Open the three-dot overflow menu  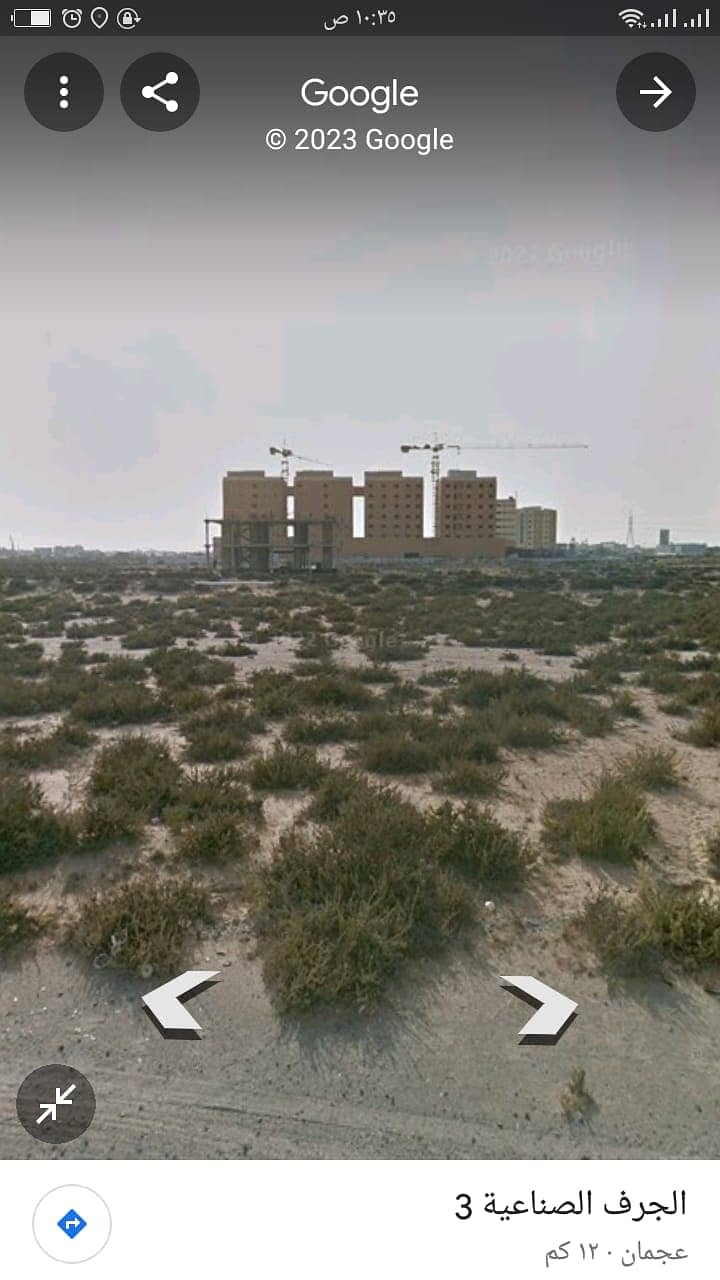[64, 92]
